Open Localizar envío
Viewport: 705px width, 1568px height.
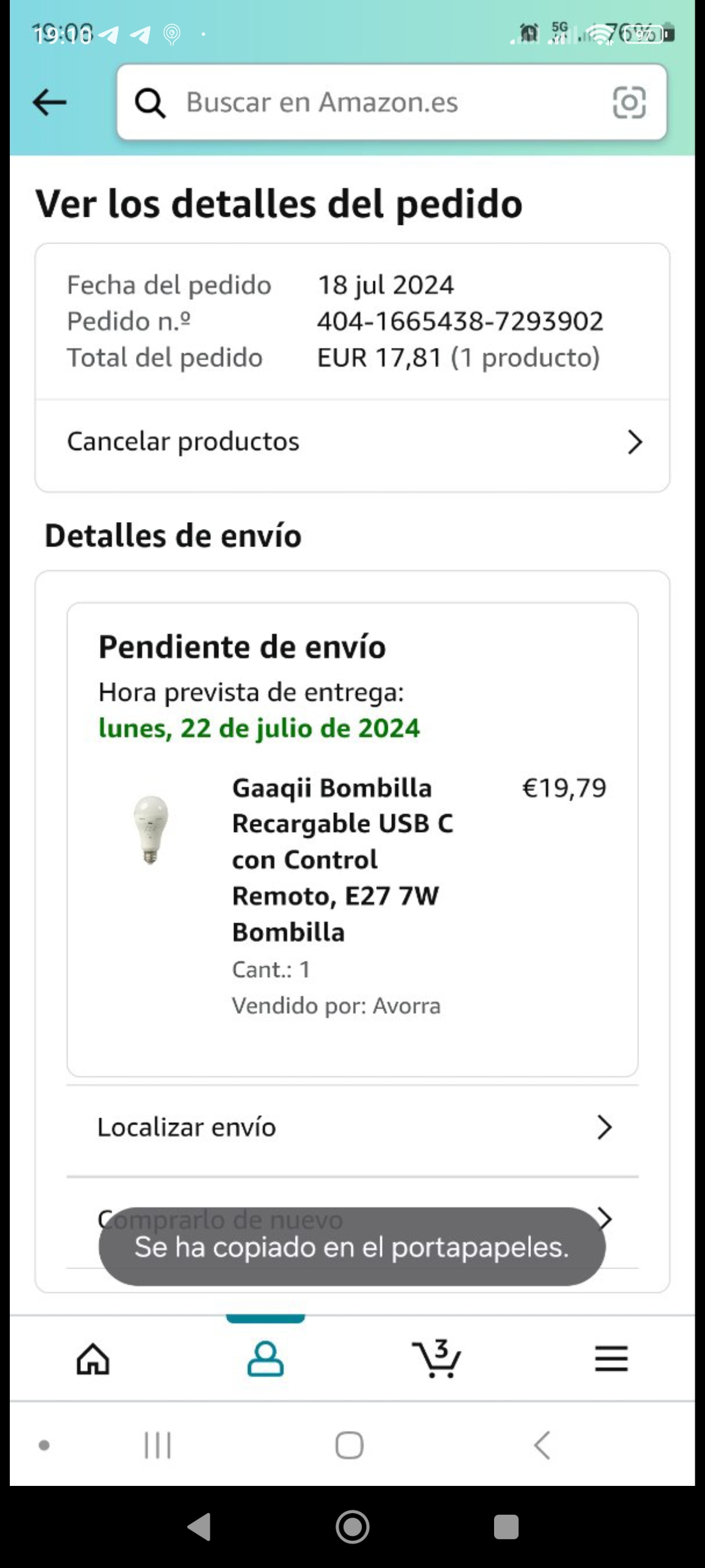click(x=352, y=1127)
